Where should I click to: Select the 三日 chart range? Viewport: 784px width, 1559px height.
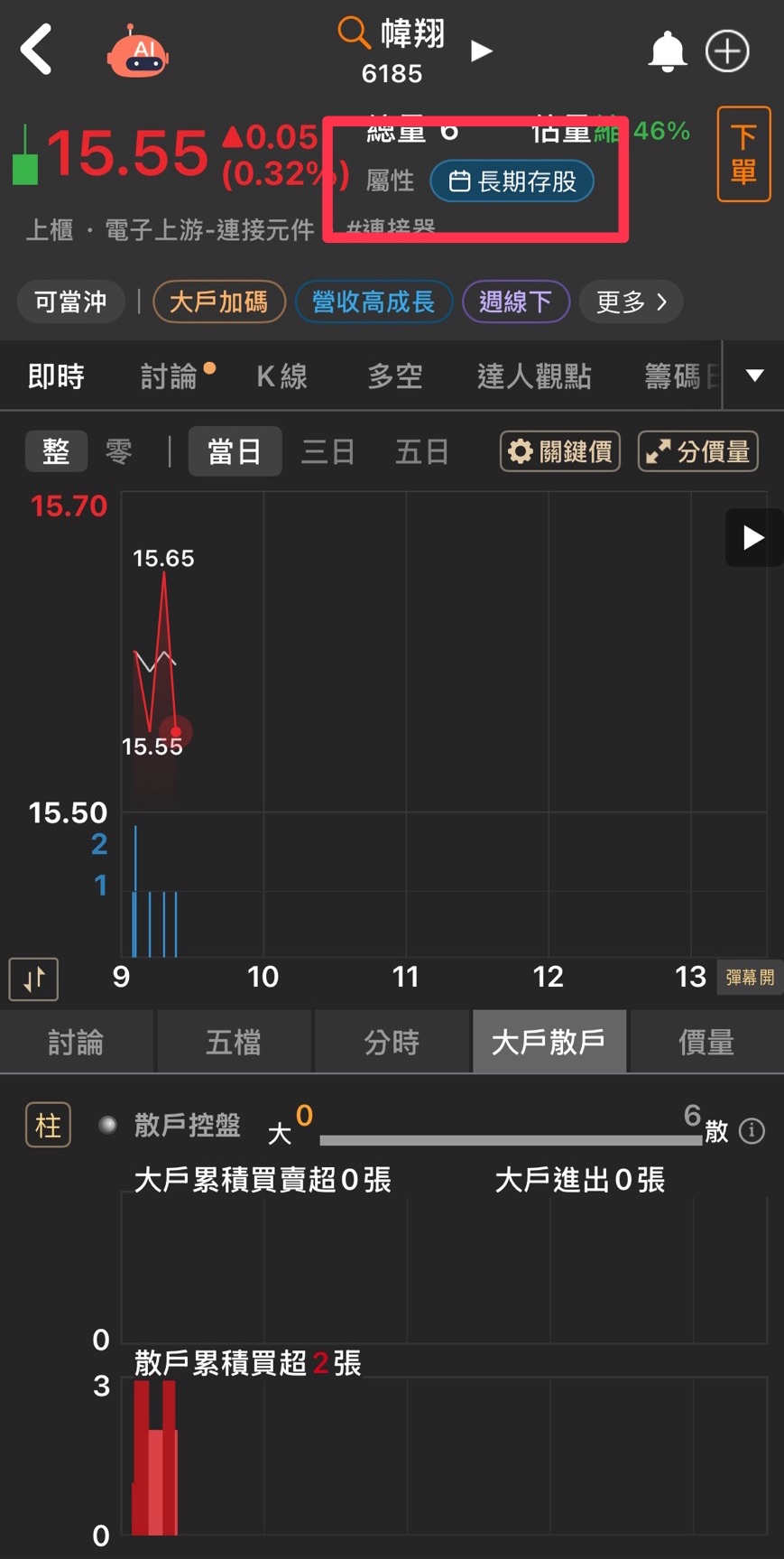point(327,451)
